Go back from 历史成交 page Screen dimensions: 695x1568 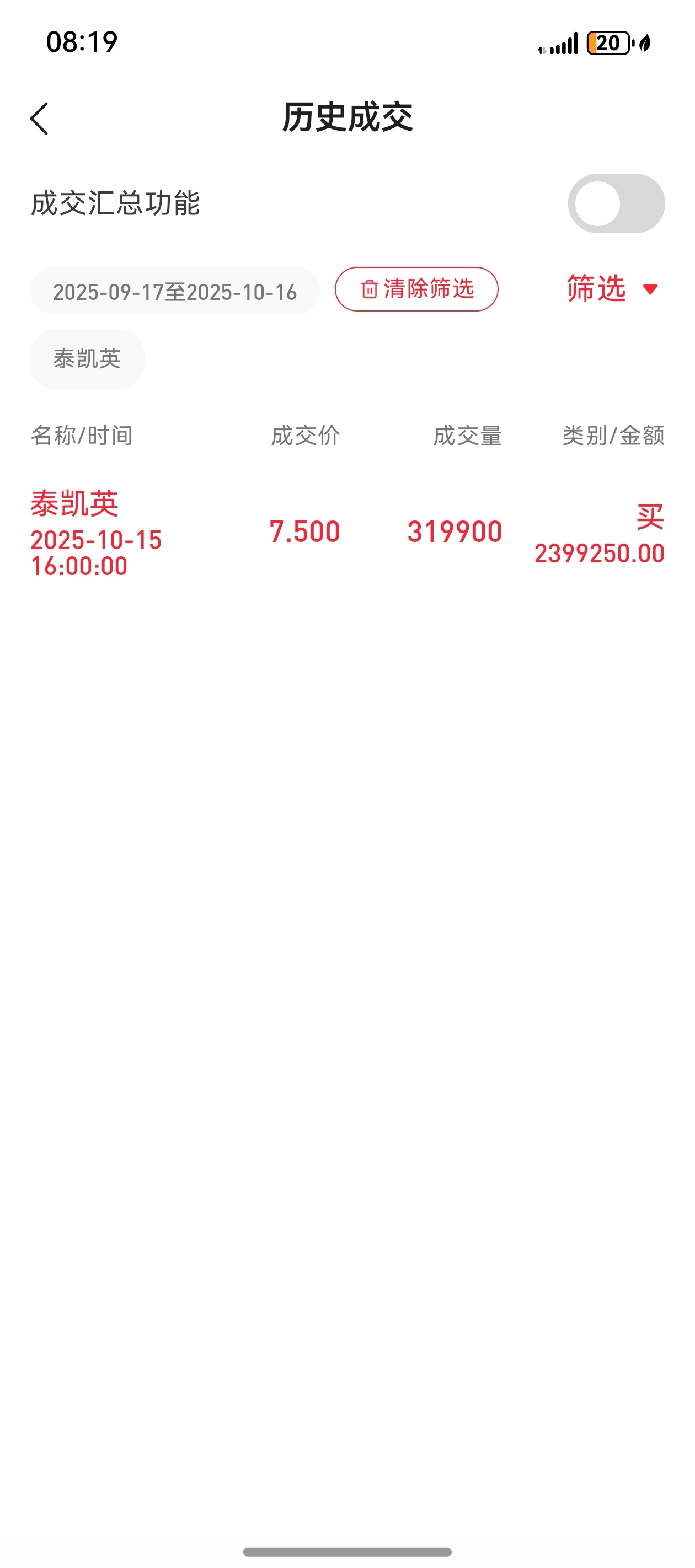point(39,118)
